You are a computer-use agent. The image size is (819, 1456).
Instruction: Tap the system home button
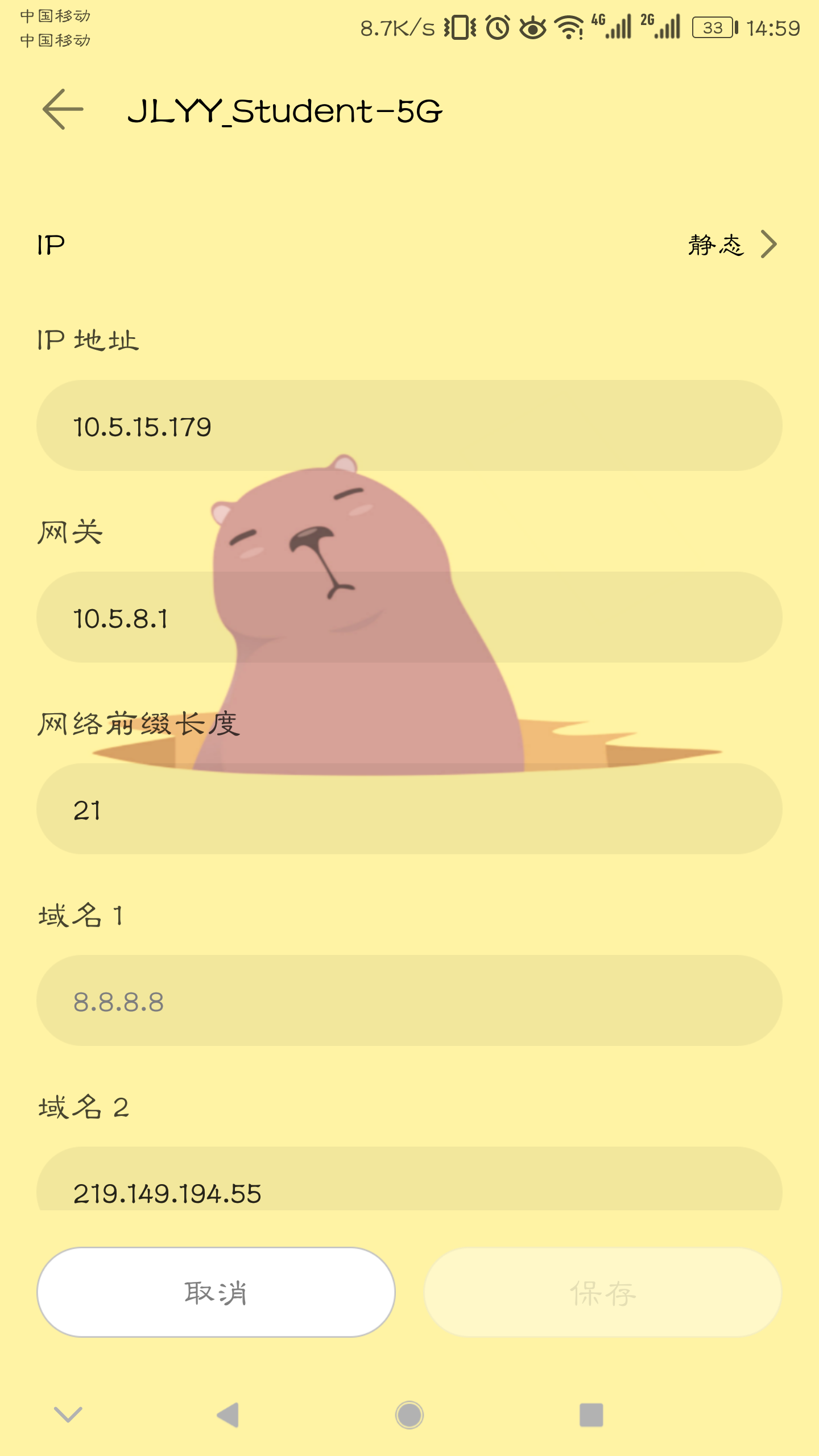point(409,1415)
